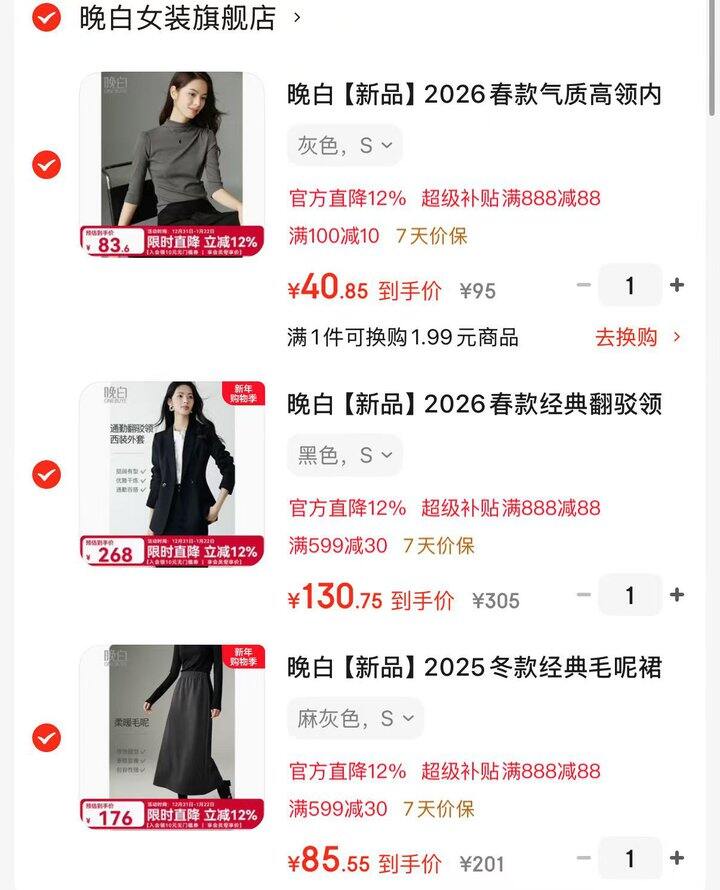The image size is (720, 890).
Task: Open the 灰色, S variant selector
Action: (x=344, y=144)
